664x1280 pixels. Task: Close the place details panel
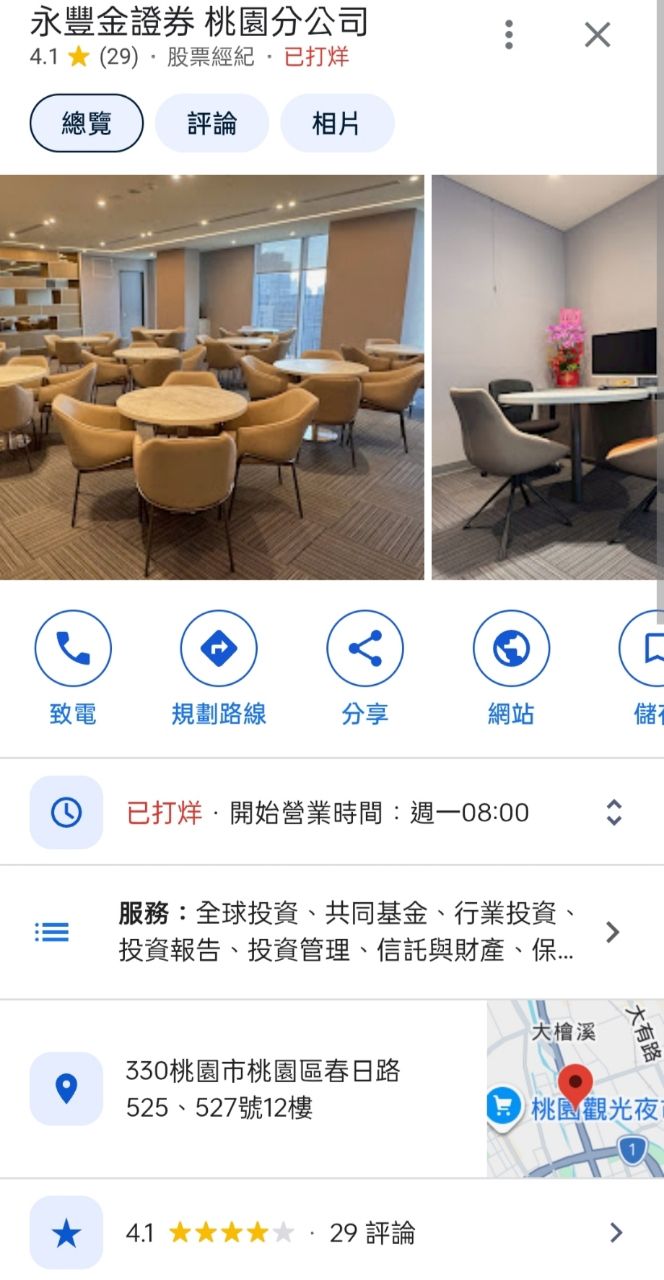[x=597, y=35]
